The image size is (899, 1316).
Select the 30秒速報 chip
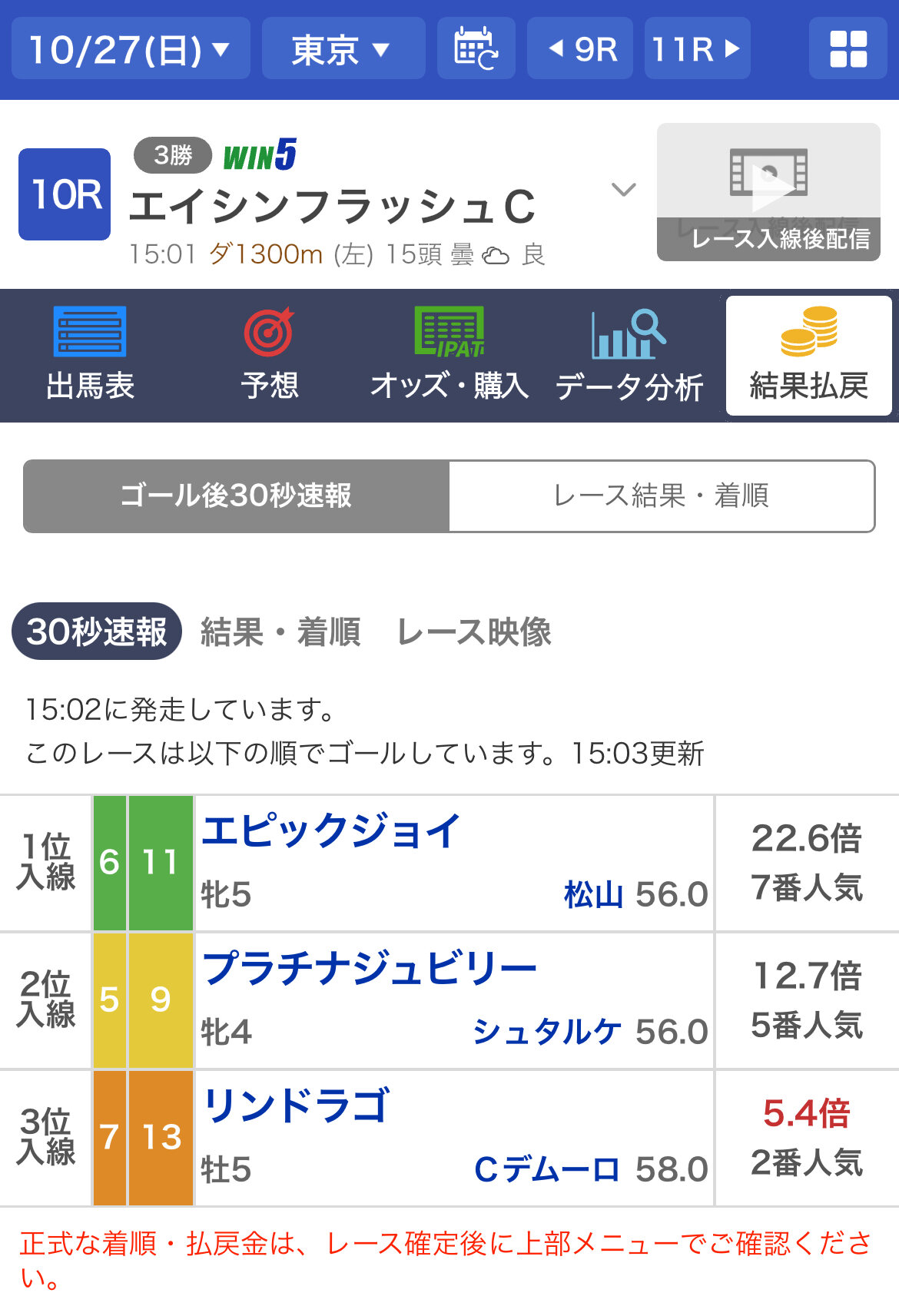click(97, 631)
